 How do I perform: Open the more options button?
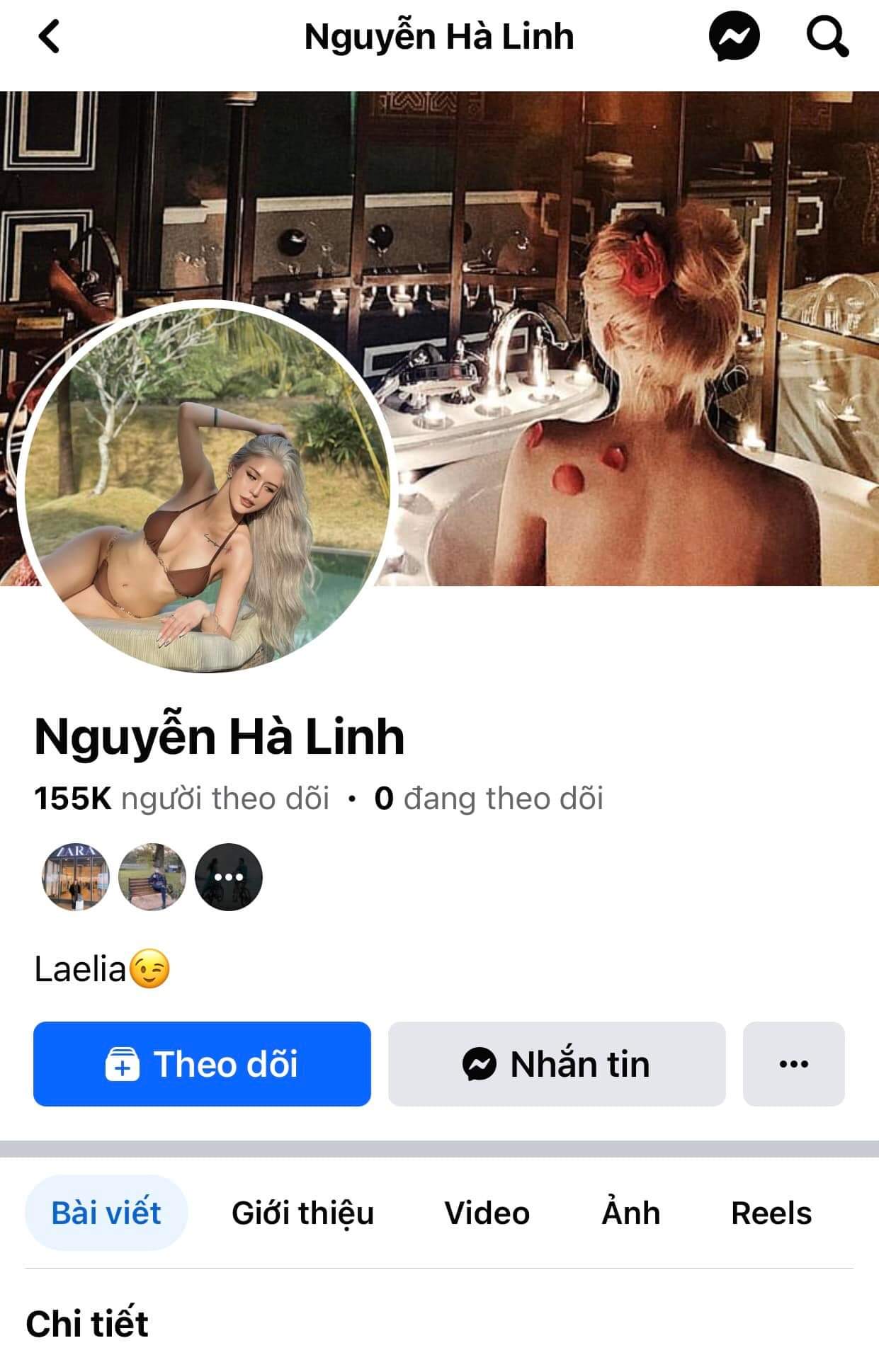[793, 1063]
